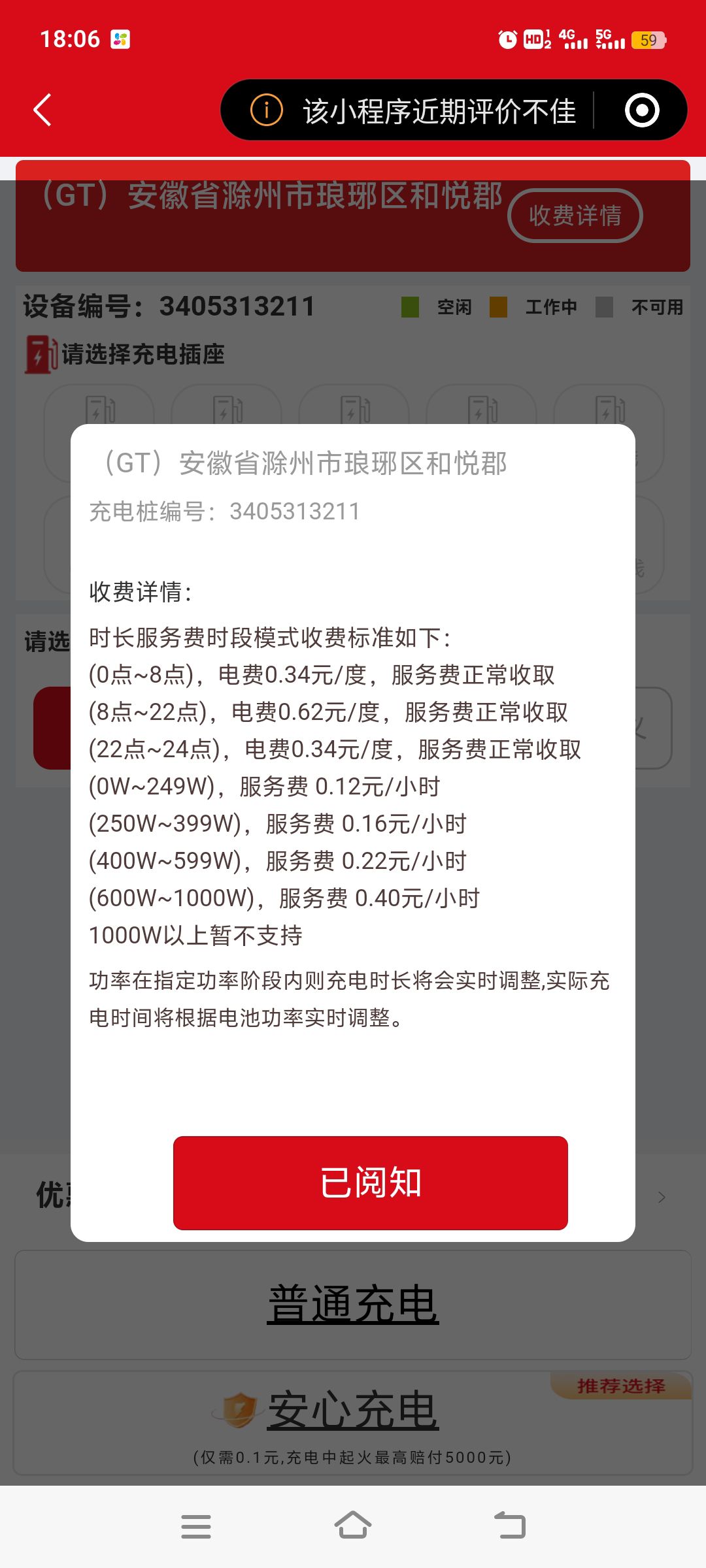
Task: Go to the system home screen
Action: (x=353, y=1526)
